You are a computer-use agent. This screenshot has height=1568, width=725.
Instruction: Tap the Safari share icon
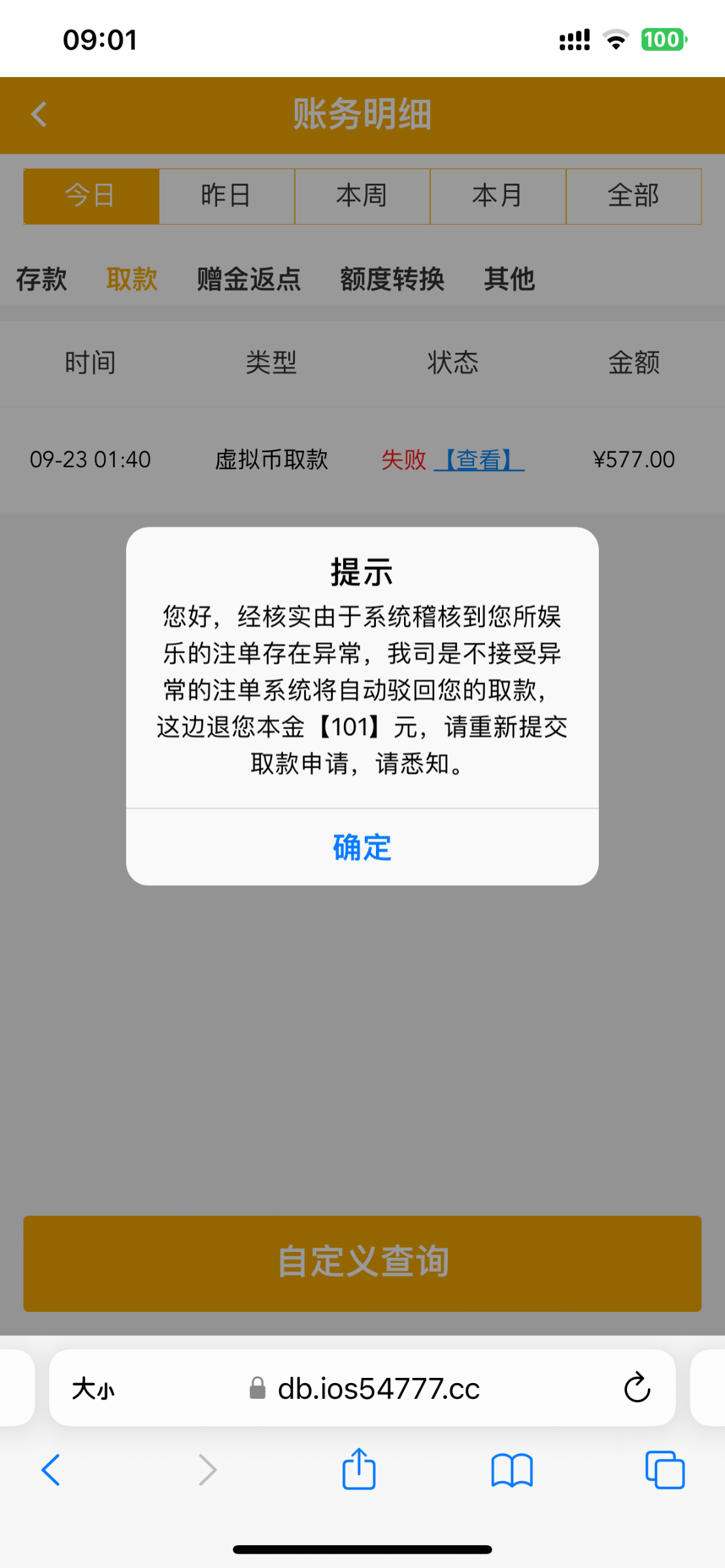[x=358, y=1470]
